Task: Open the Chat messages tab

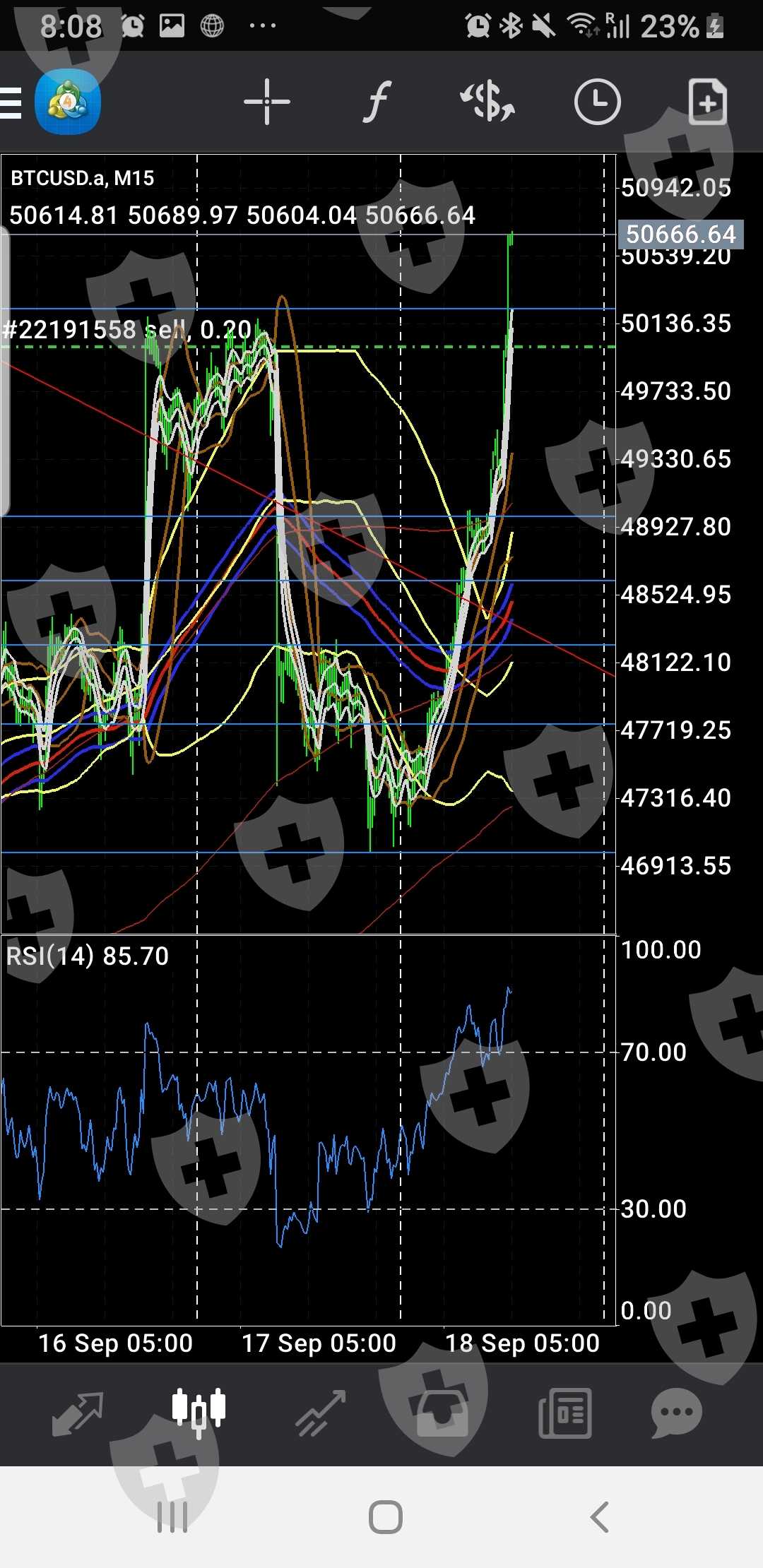Action: (x=676, y=1413)
